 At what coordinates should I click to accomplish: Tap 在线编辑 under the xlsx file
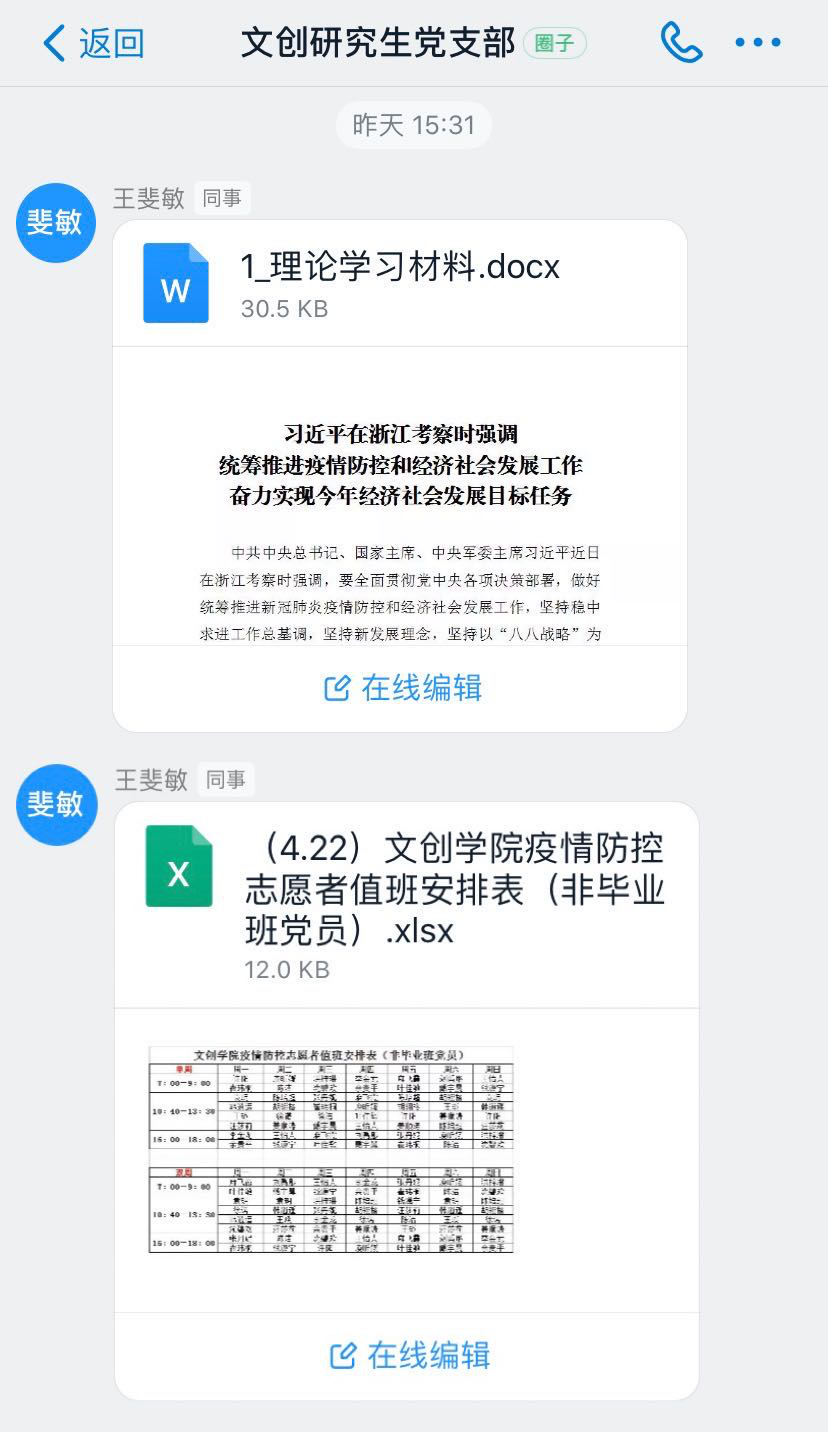click(409, 1356)
